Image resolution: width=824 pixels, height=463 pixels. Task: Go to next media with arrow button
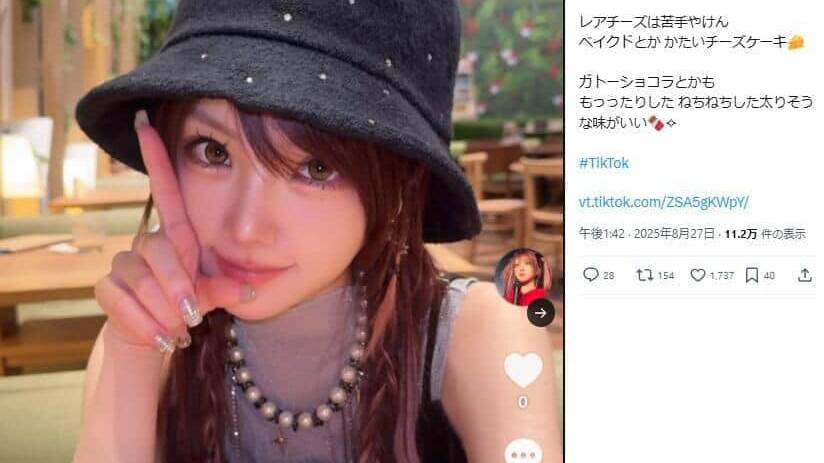point(540,313)
